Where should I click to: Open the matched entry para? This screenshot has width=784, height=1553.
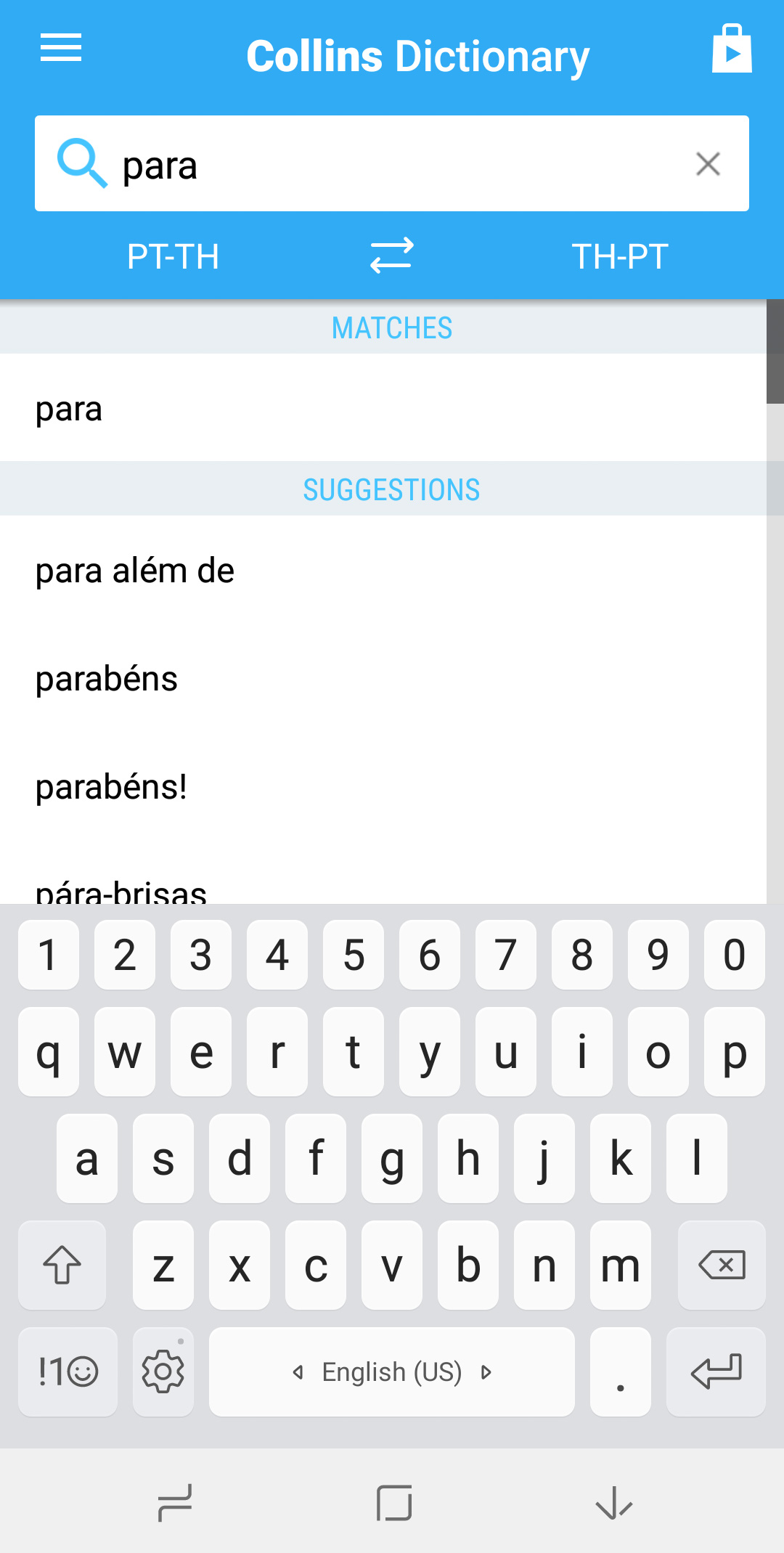[383, 408]
